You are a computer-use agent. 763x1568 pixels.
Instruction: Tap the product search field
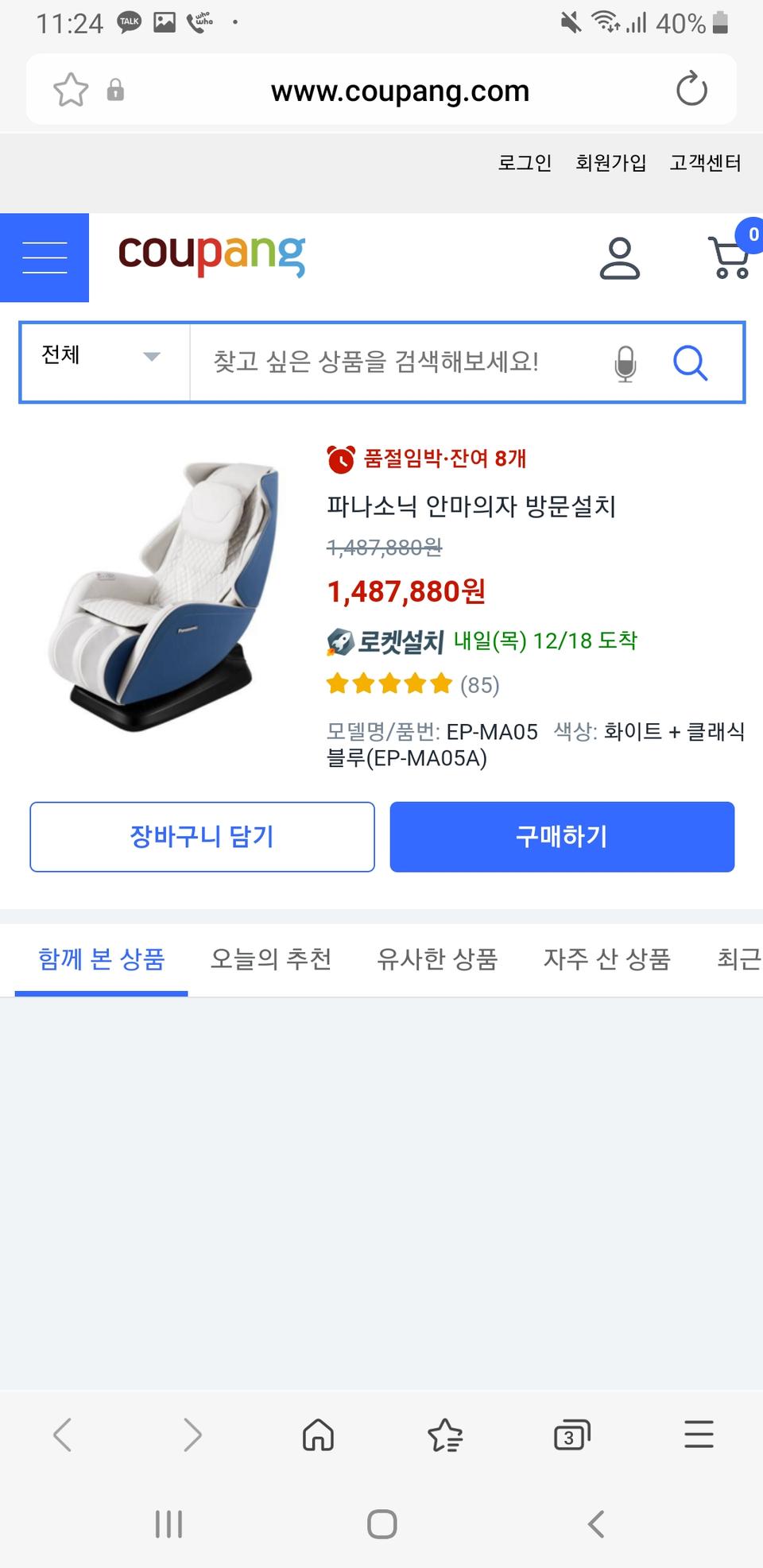click(x=397, y=362)
